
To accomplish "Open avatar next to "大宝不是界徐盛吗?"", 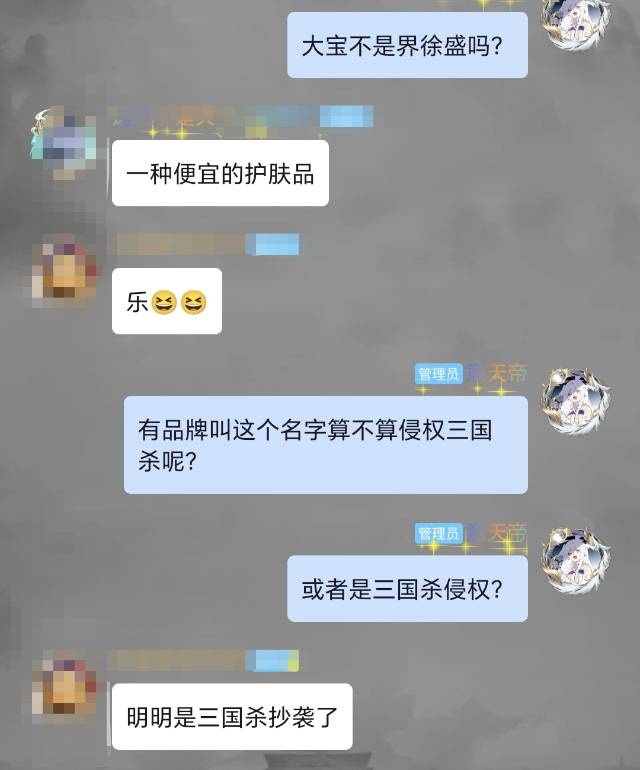I will pyautogui.click(x=575, y=20).
